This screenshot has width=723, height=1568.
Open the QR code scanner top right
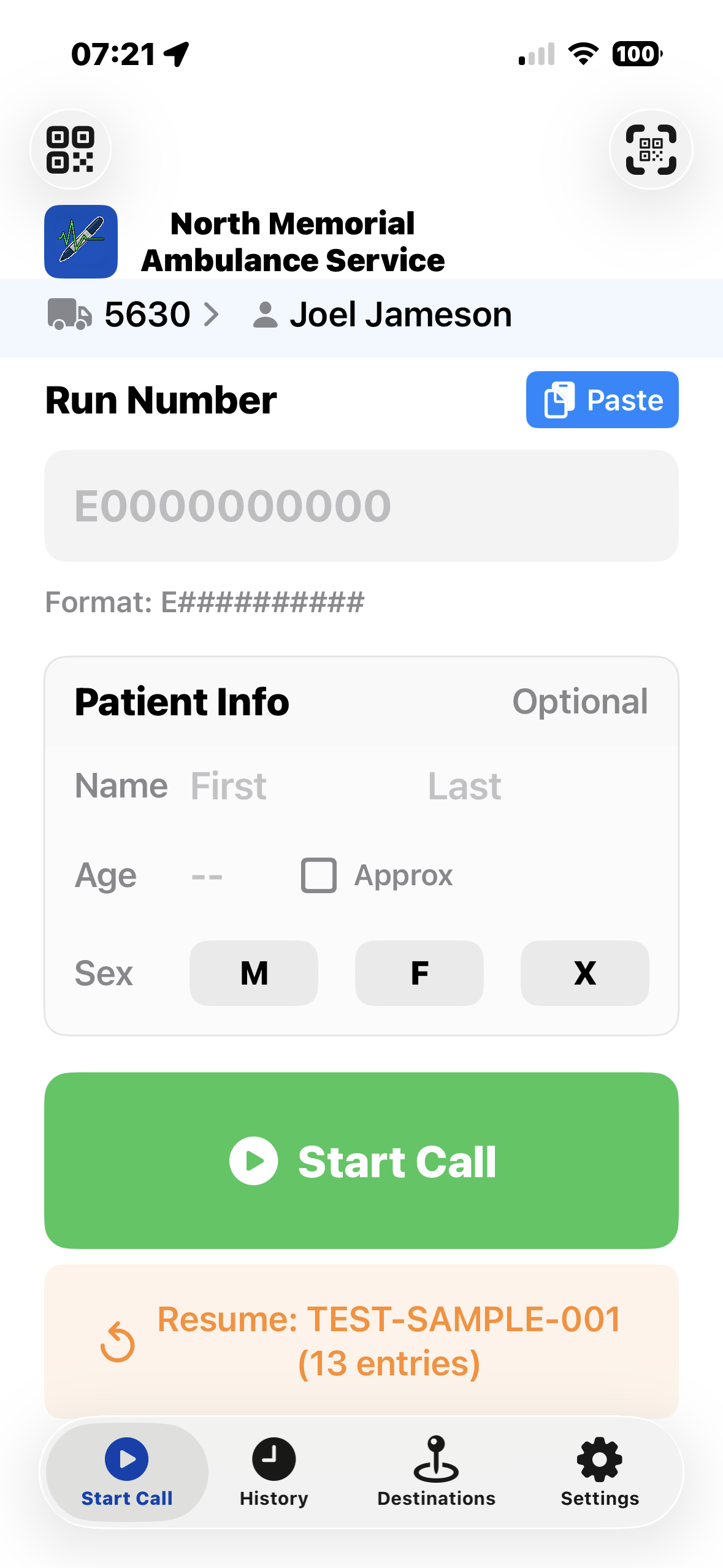click(x=651, y=149)
